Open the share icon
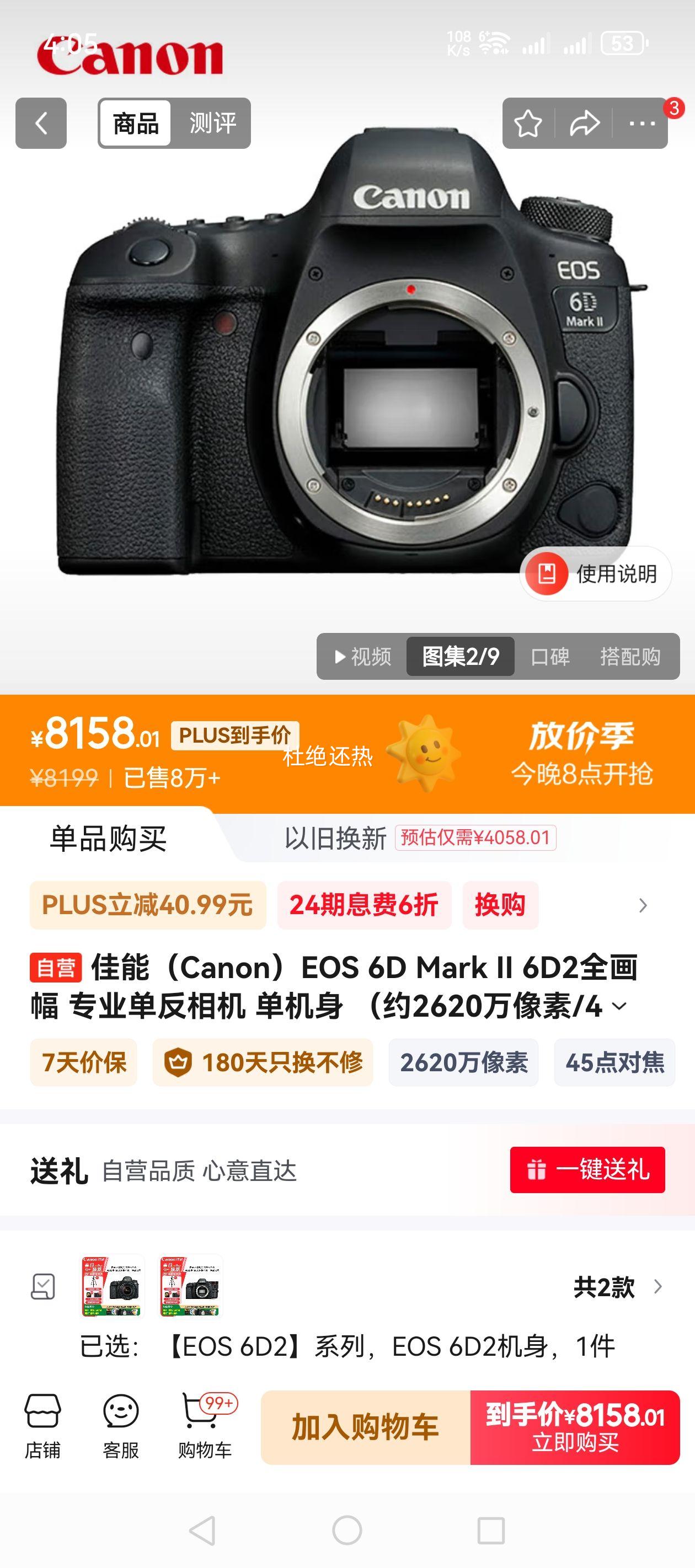The image size is (695, 1568). (x=586, y=123)
